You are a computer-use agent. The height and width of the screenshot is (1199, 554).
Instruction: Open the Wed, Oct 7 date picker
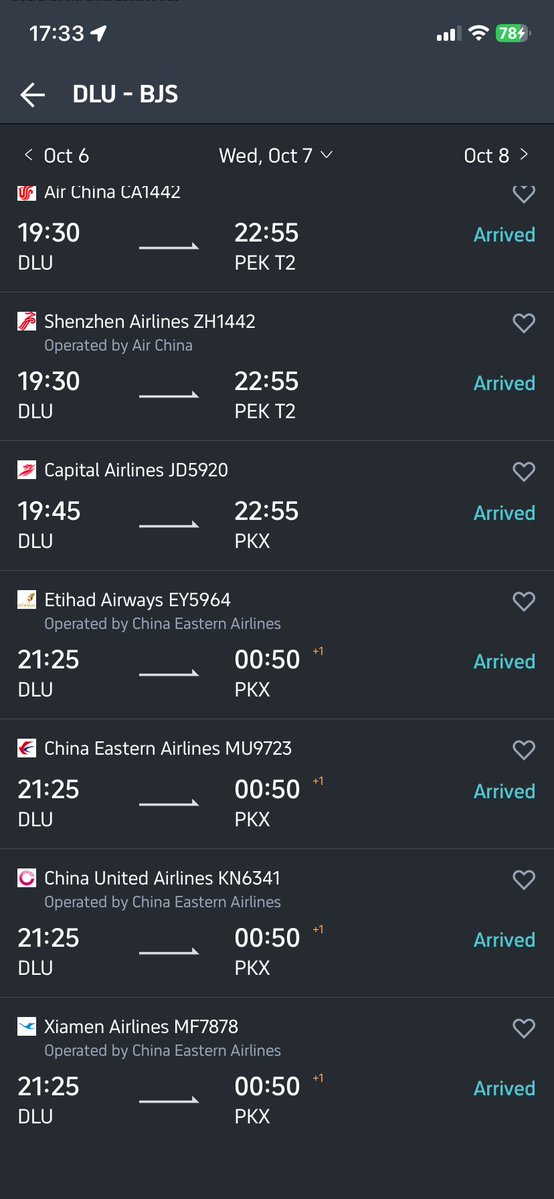[276, 155]
